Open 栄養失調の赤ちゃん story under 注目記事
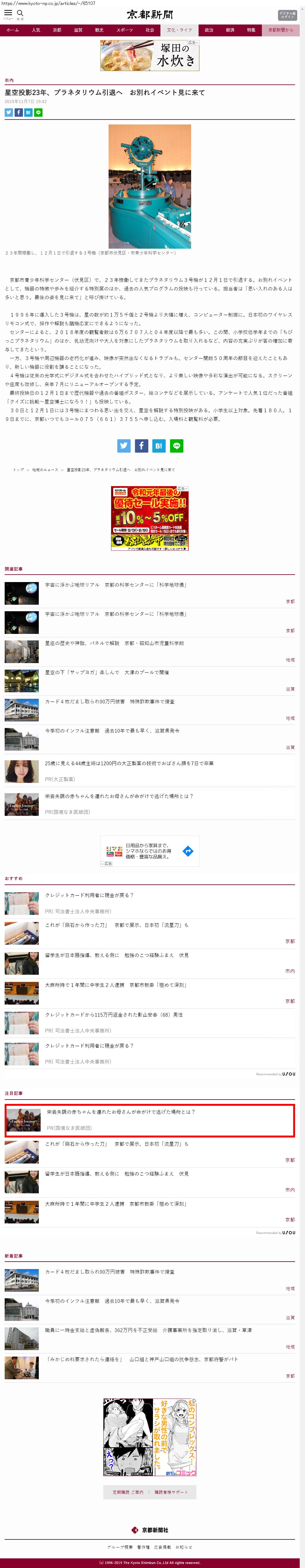Viewport: 305px width, 1568px height. 120,1111
